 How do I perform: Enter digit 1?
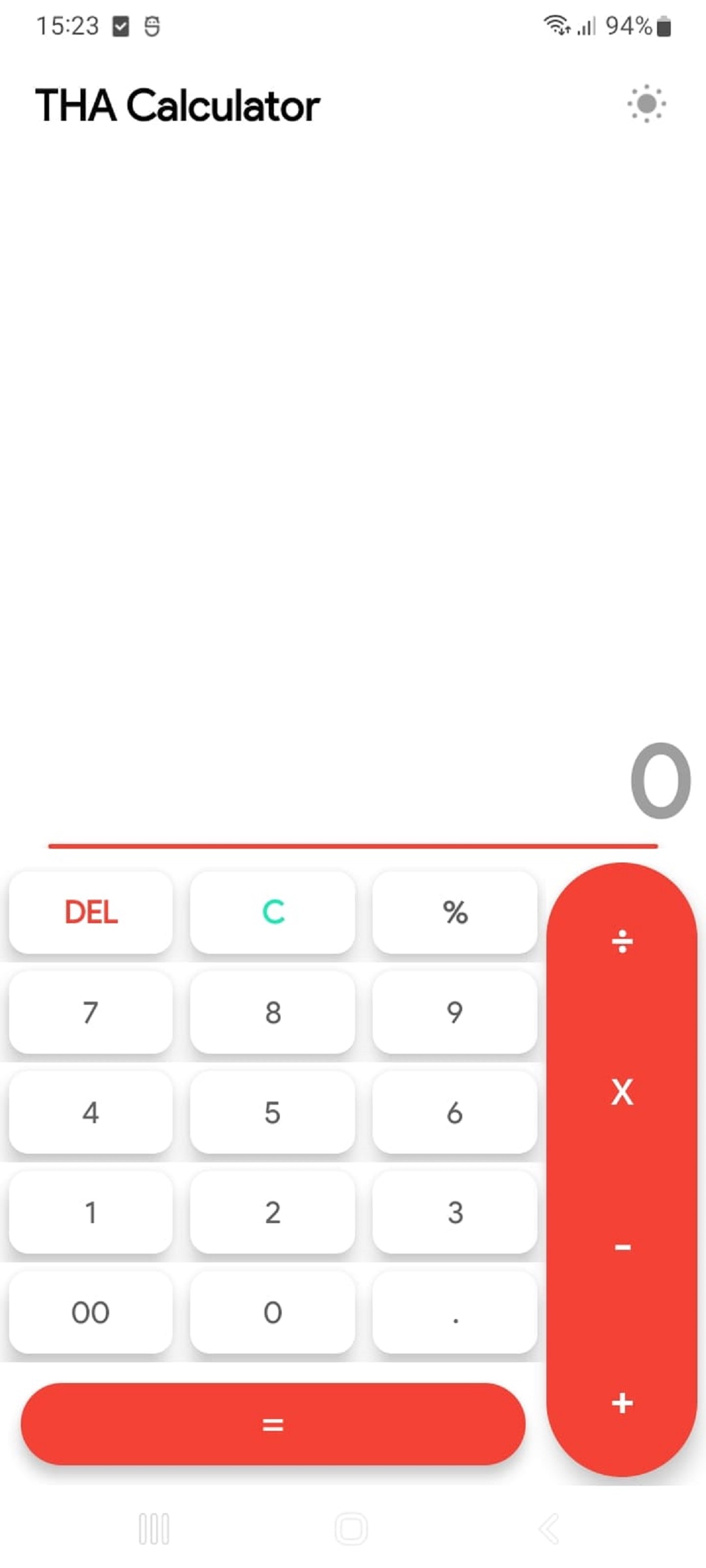point(91,1212)
